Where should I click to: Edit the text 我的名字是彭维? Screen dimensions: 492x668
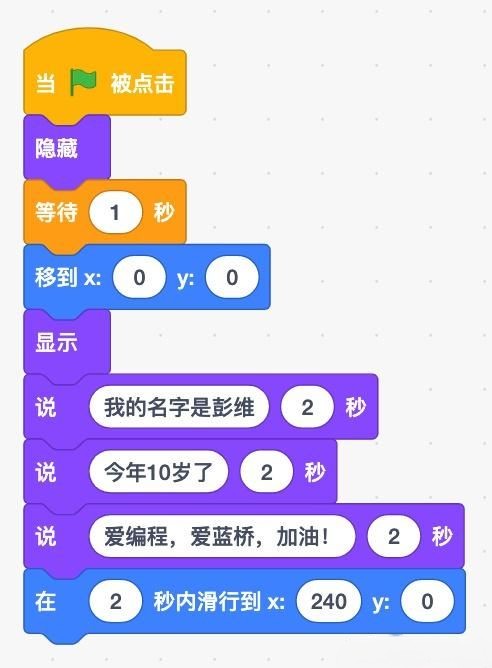point(179,407)
